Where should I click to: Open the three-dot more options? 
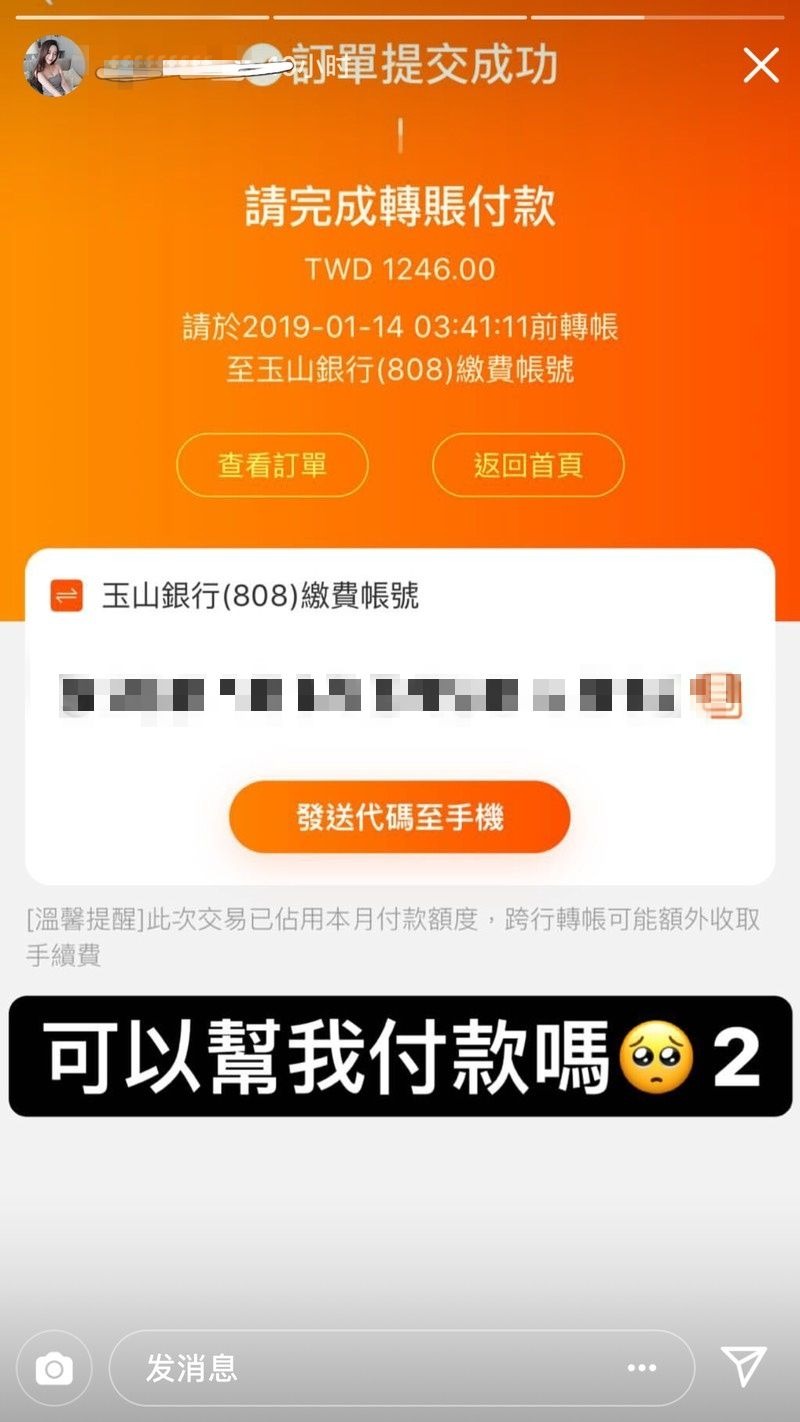click(641, 1368)
